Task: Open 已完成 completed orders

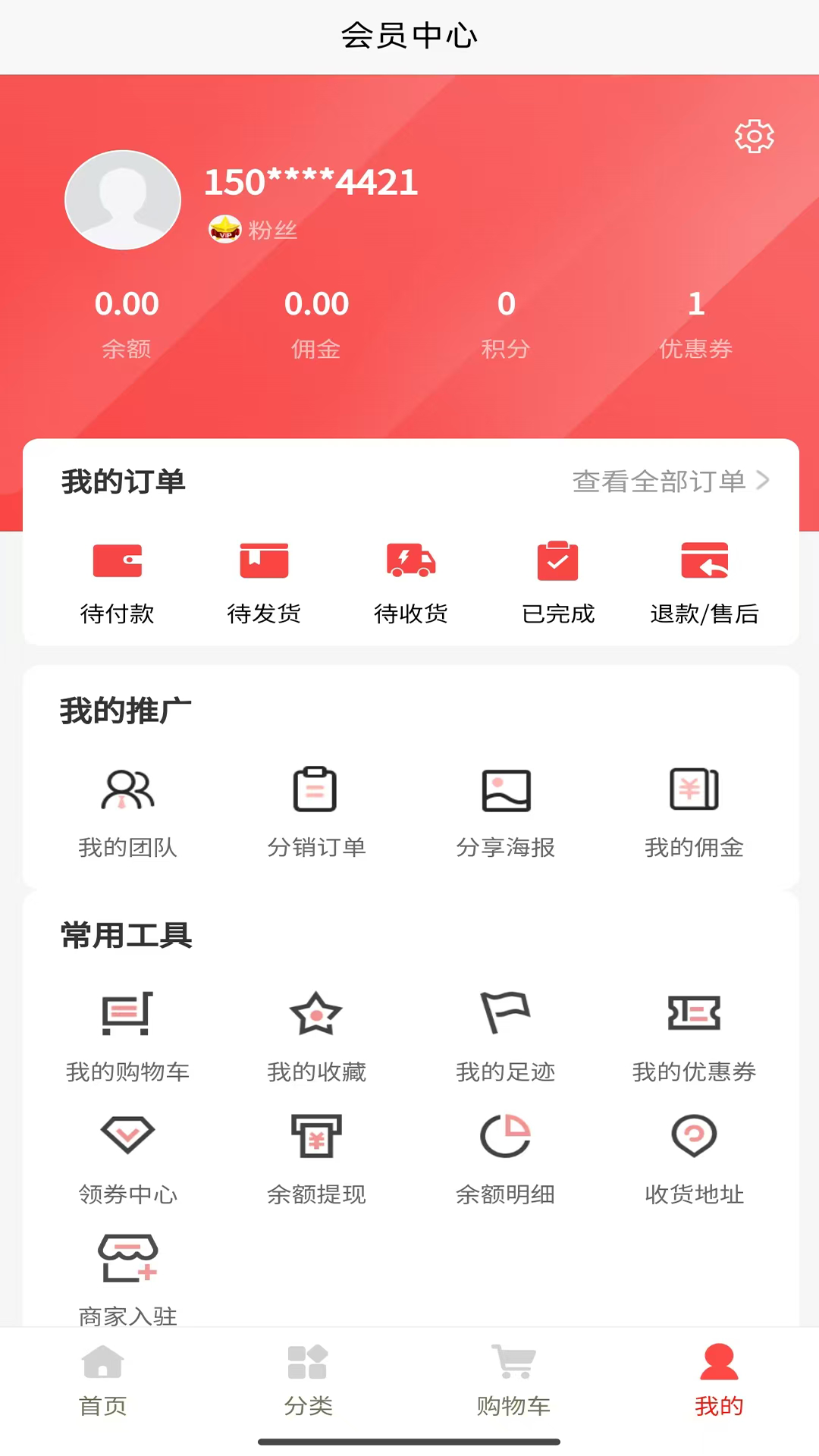Action: coord(558,581)
